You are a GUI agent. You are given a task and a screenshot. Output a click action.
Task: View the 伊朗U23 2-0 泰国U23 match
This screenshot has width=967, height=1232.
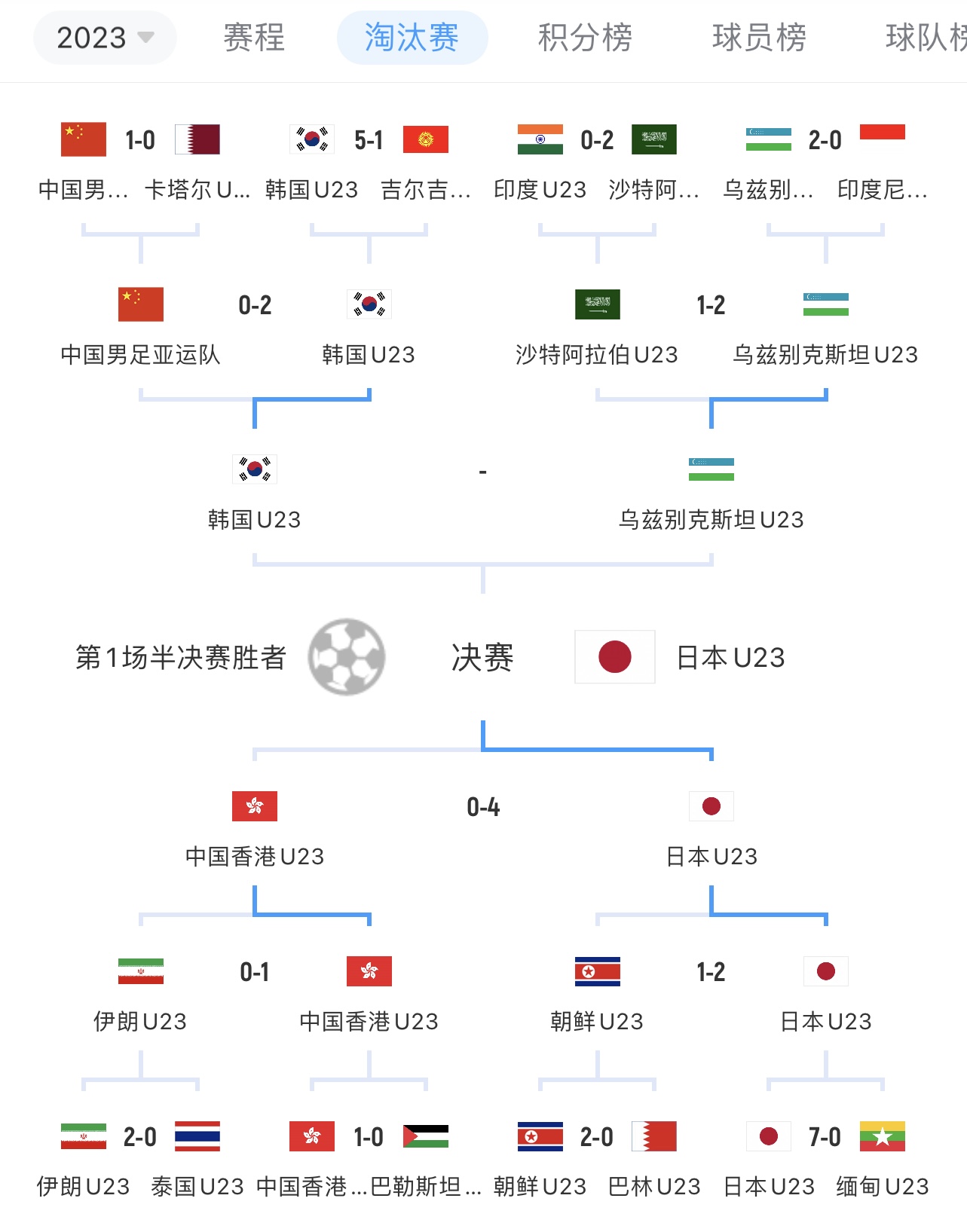(140, 1137)
